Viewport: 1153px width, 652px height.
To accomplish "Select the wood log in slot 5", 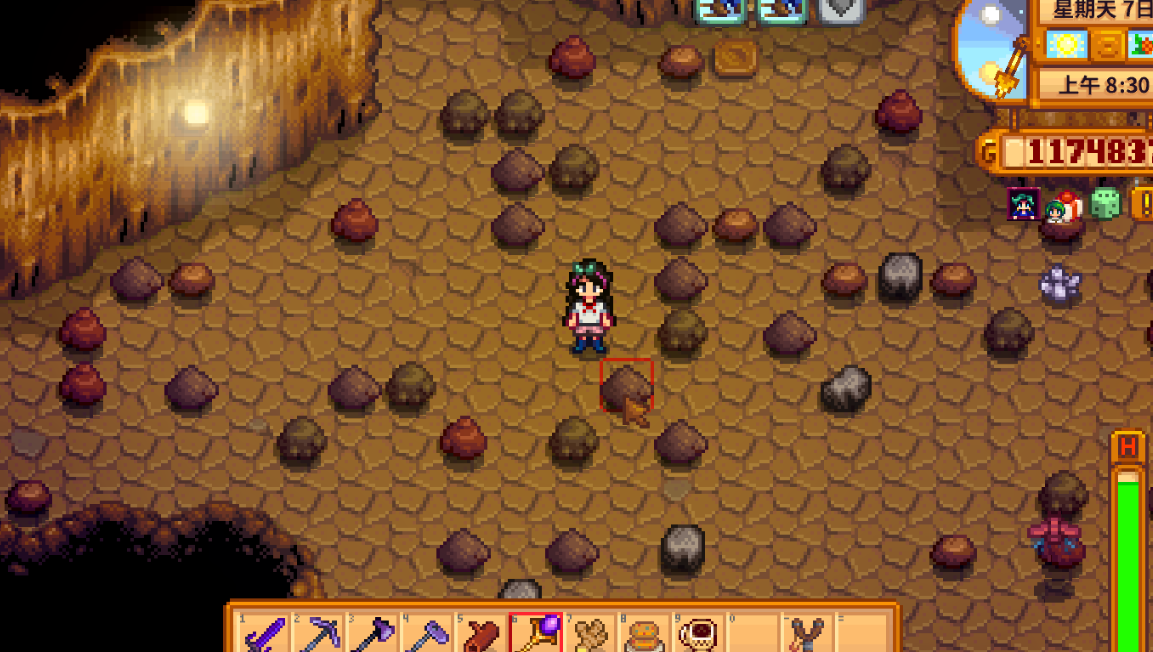I will [481, 634].
